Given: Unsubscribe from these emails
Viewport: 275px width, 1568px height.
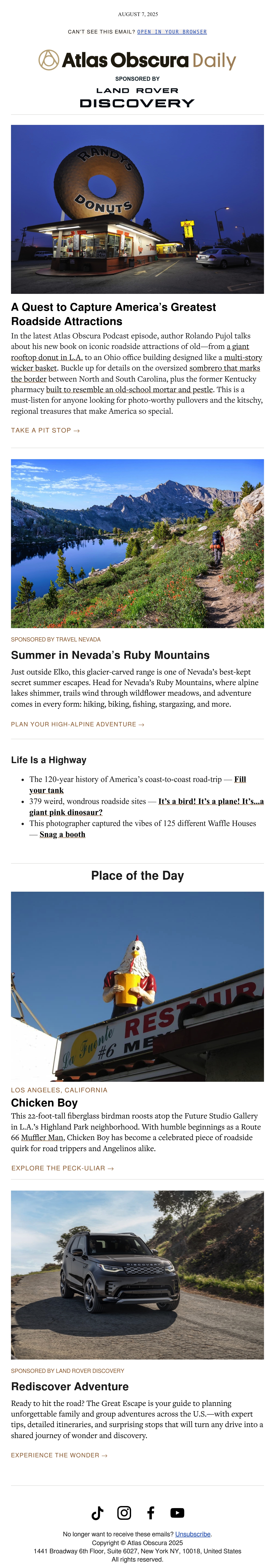Looking at the screenshot, I should coord(193,1534).
